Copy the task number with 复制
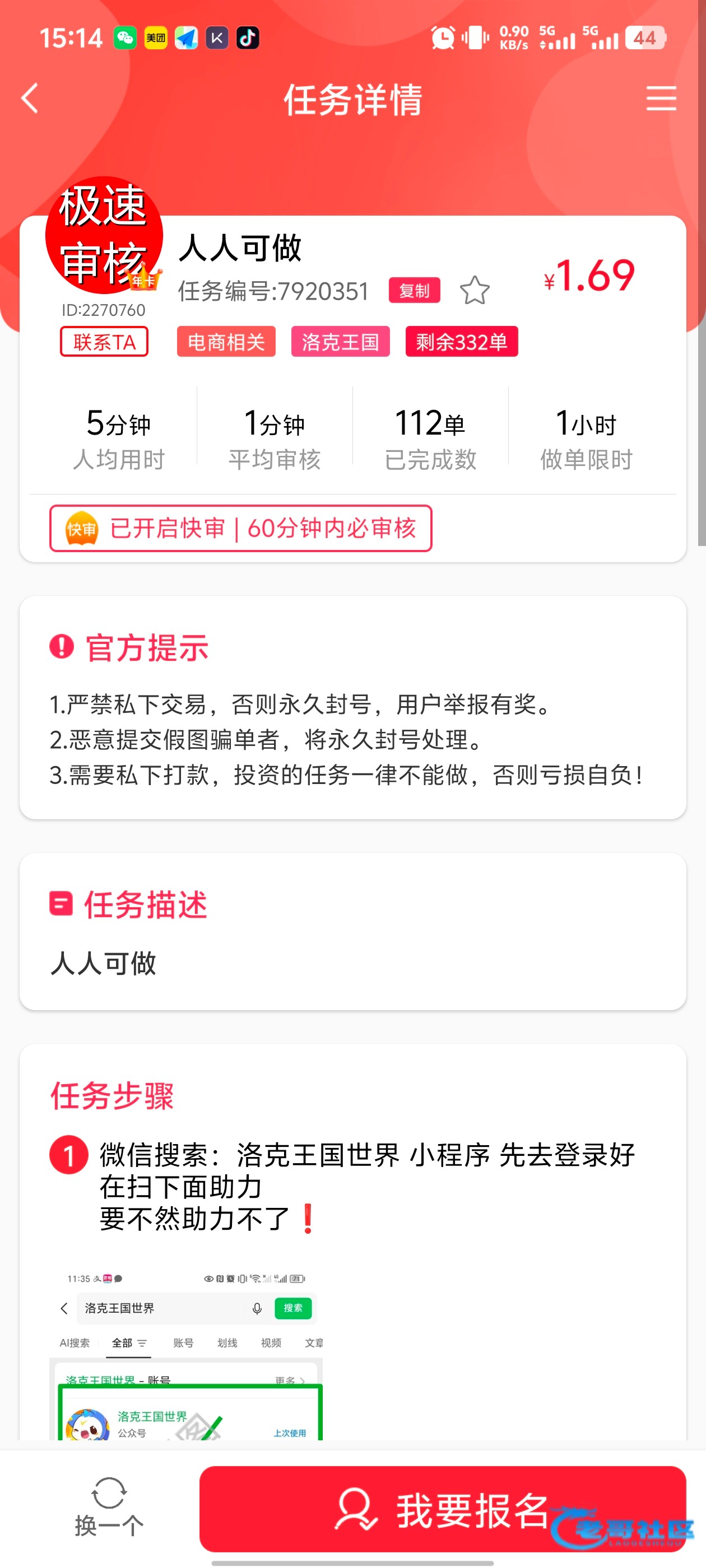Image resolution: width=706 pixels, height=1568 pixels. tap(414, 290)
